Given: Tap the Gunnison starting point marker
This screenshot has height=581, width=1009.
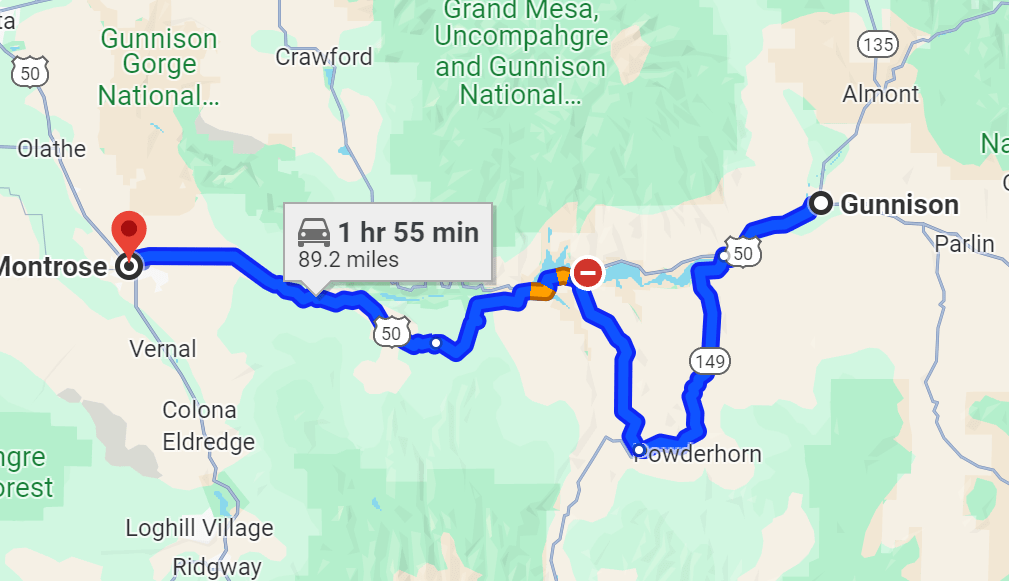Looking at the screenshot, I should (821, 204).
